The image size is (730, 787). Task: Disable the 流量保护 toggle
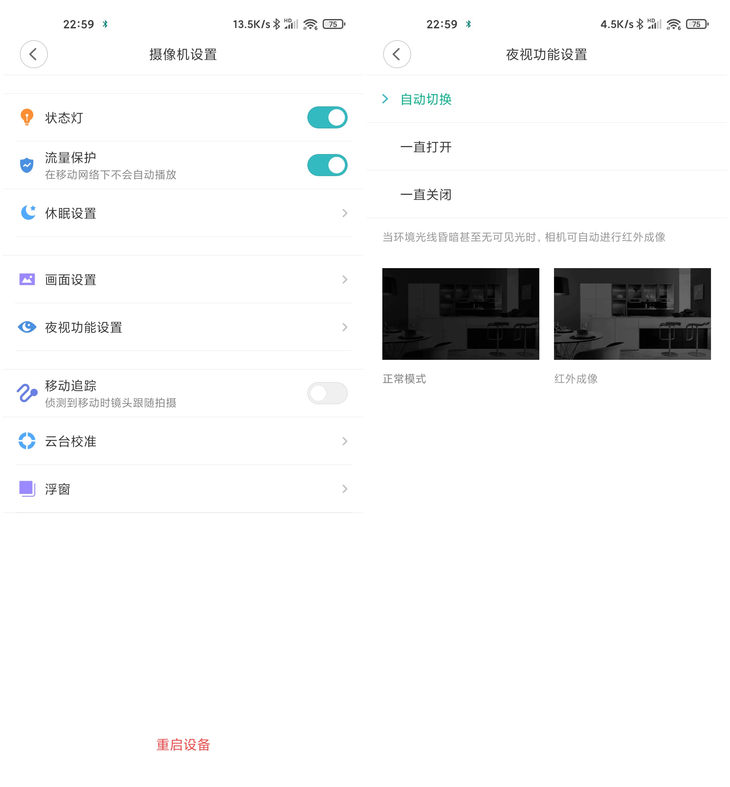(x=327, y=165)
